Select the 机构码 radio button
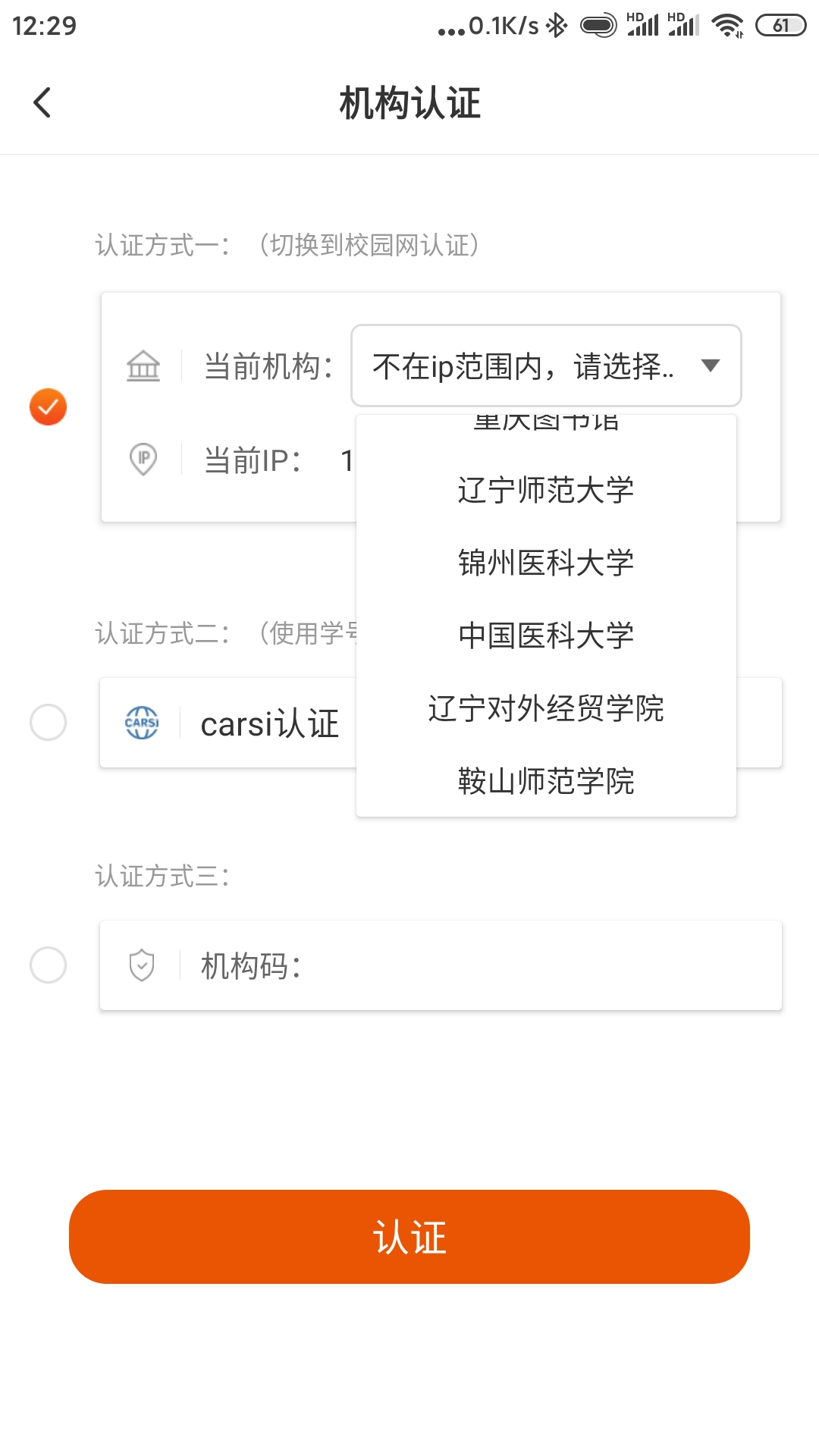 pos(48,965)
